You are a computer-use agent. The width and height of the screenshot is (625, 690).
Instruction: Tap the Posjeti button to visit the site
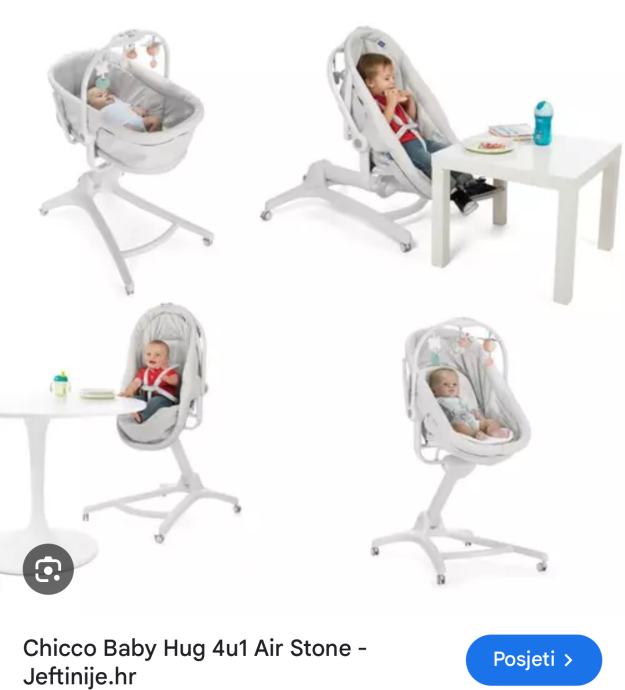coord(534,660)
